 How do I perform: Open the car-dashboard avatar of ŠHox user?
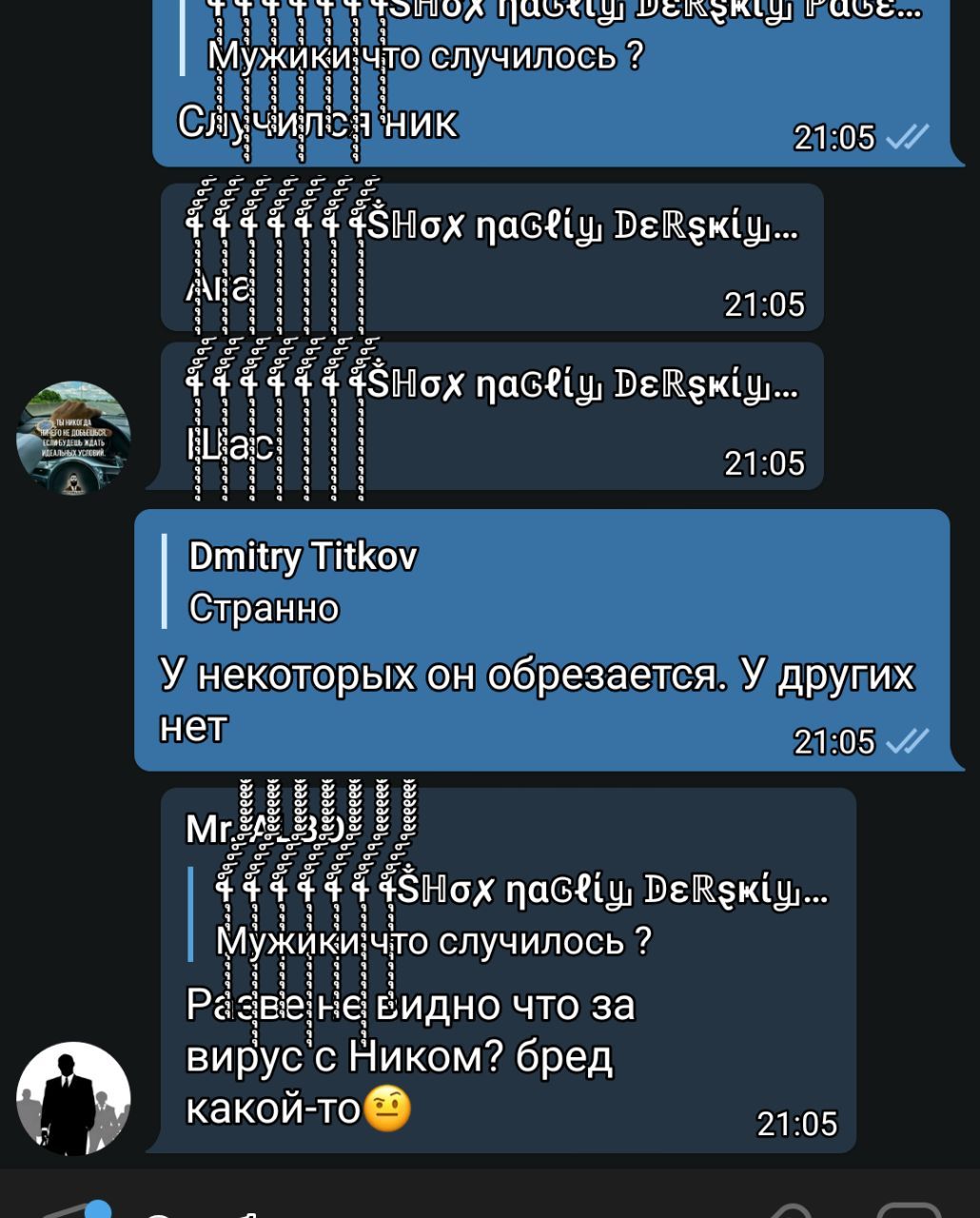pos(73,438)
